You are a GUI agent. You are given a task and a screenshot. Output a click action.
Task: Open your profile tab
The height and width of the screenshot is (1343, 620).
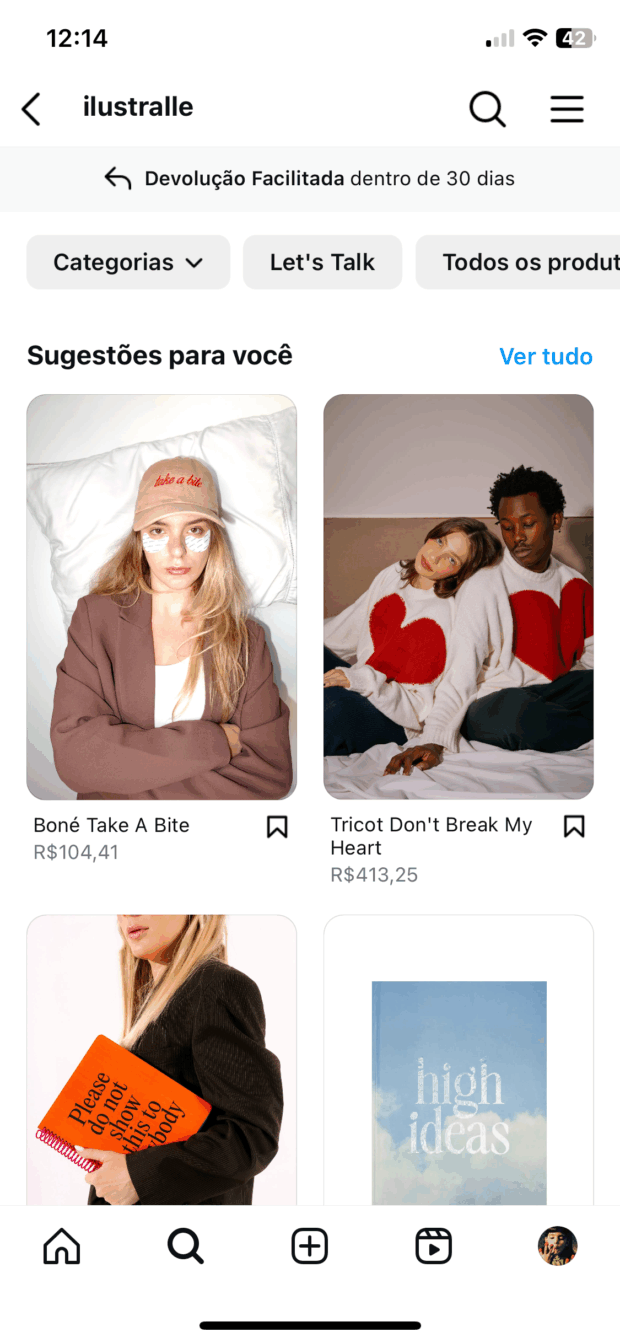coord(557,1246)
